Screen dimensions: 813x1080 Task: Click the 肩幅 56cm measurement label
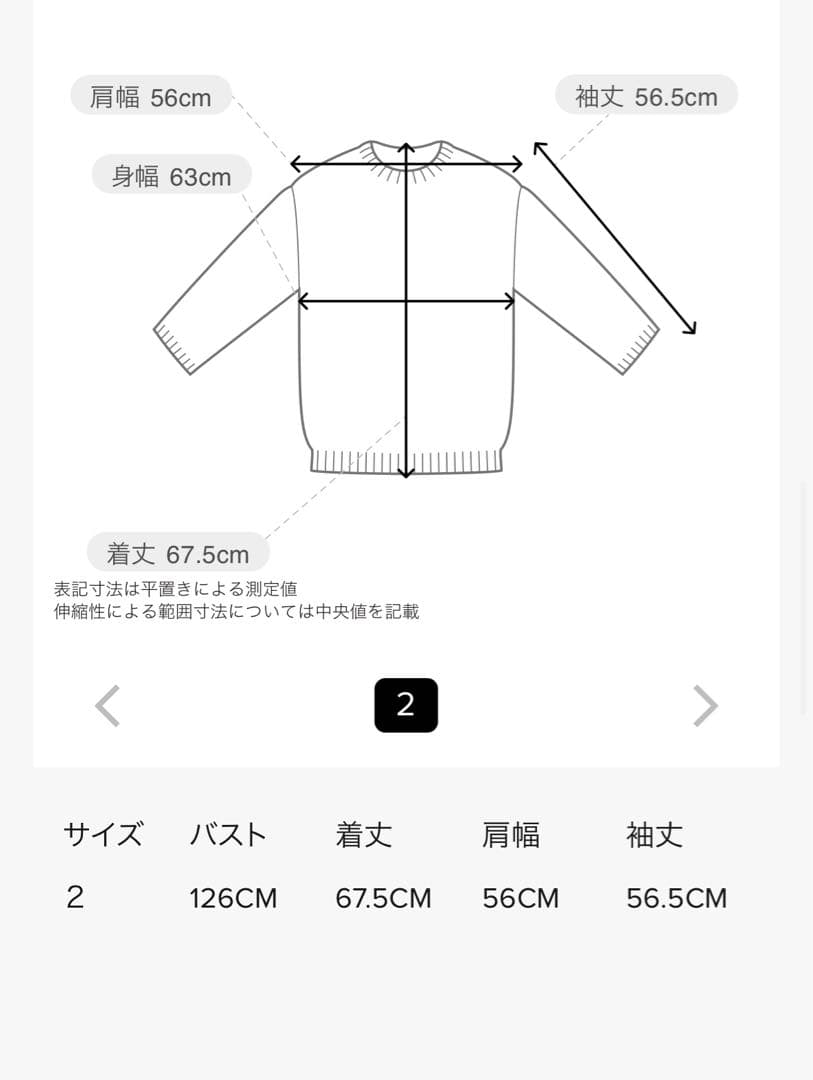(x=151, y=96)
